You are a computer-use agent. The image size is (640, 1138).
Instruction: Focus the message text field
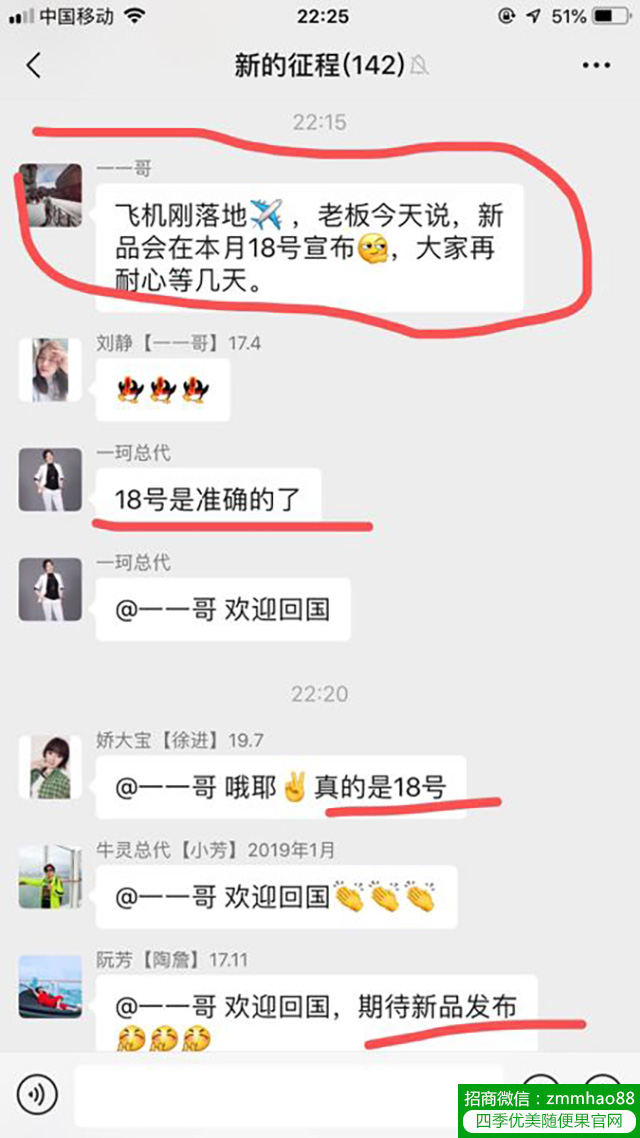click(288, 1094)
